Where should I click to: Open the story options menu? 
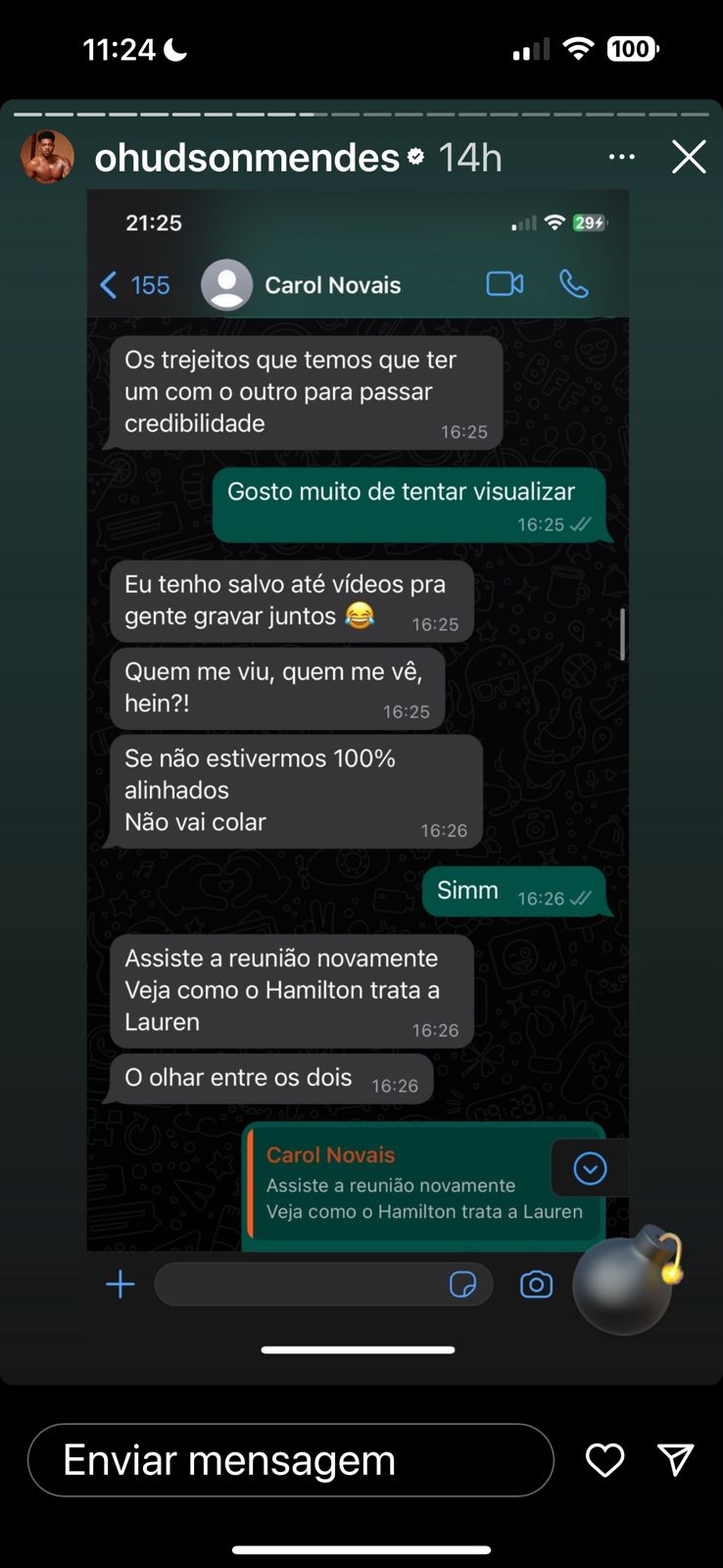click(621, 157)
